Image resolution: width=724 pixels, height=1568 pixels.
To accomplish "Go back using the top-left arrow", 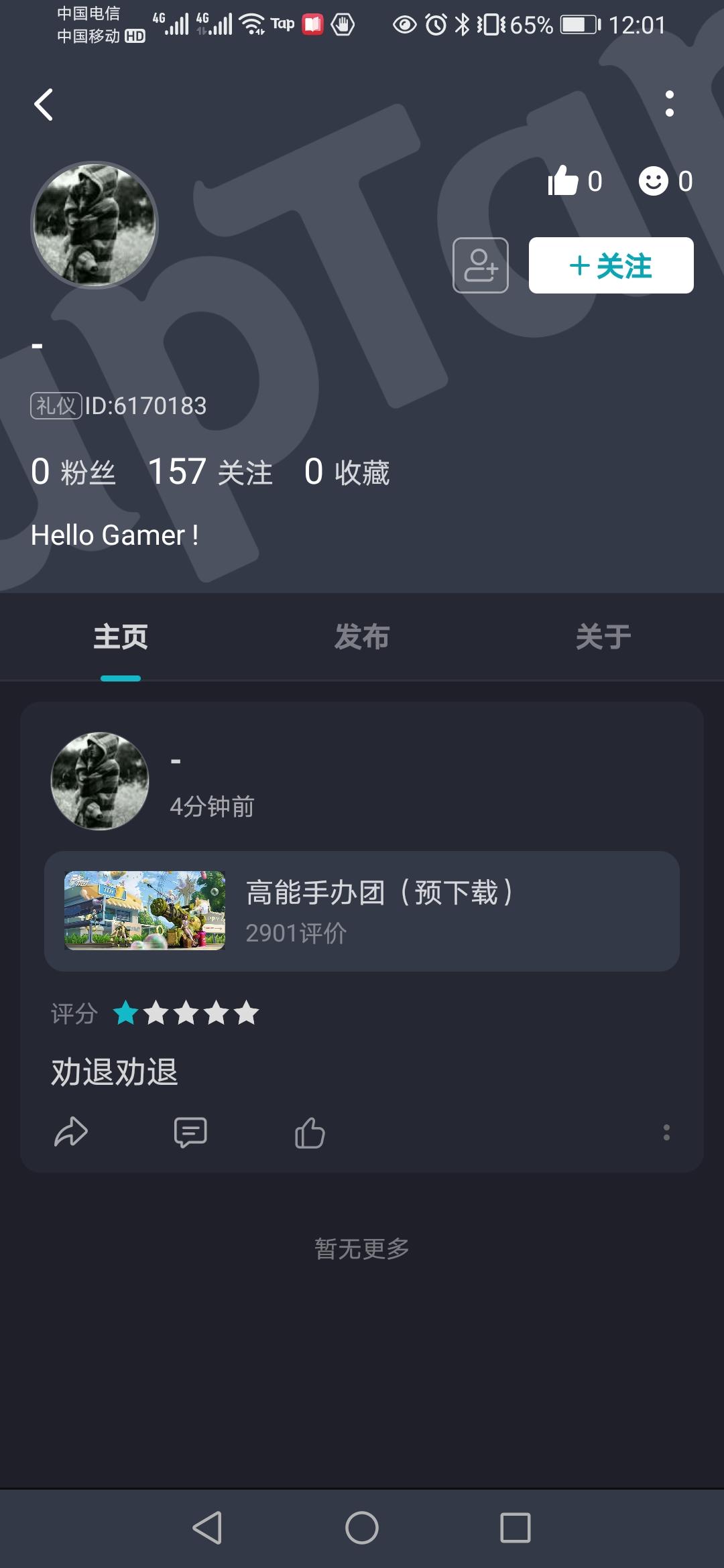I will (x=44, y=105).
